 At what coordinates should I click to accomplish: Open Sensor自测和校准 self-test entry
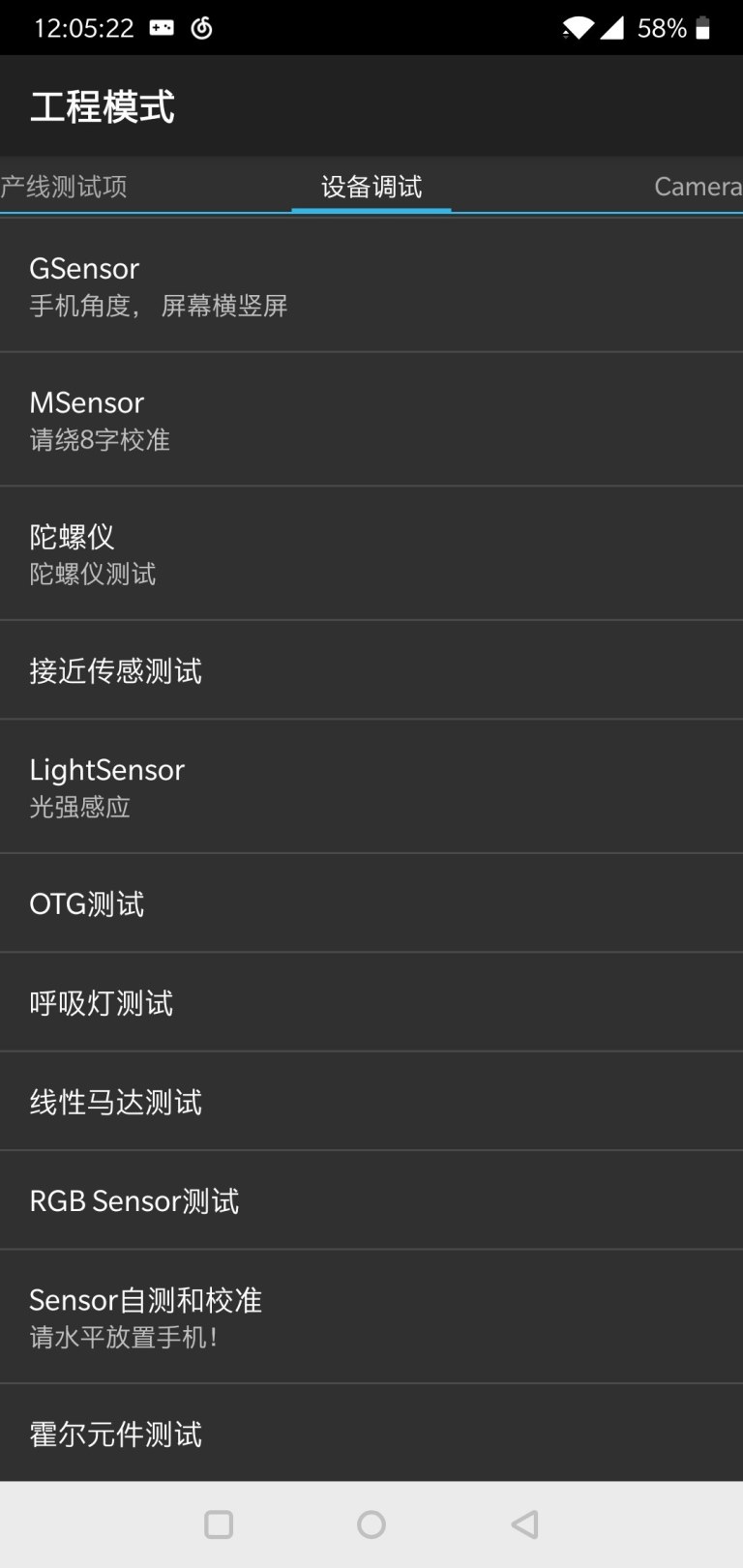(x=371, y=1316)
